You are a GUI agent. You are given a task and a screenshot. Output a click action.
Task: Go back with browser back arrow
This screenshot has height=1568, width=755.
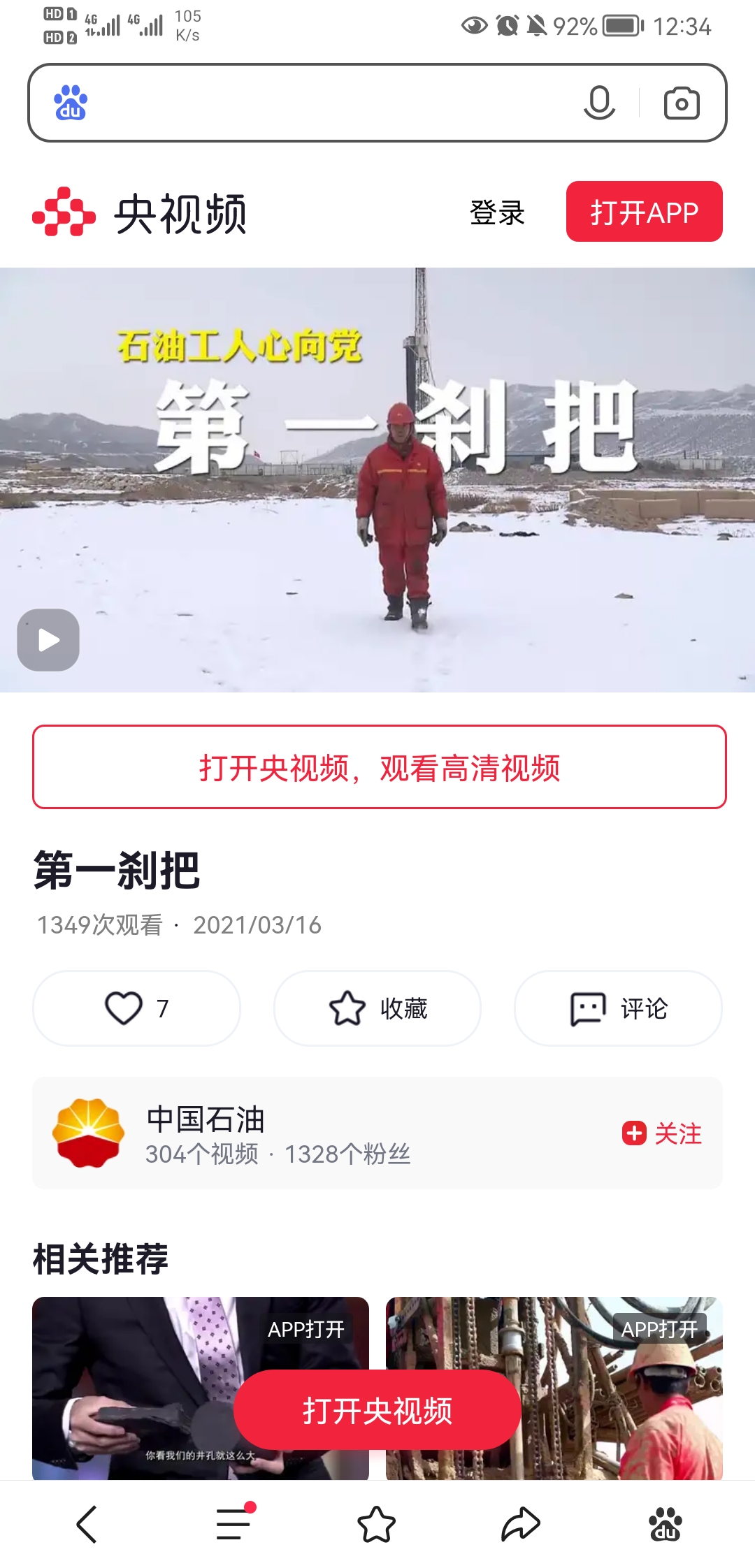[x=87, y=1524]
